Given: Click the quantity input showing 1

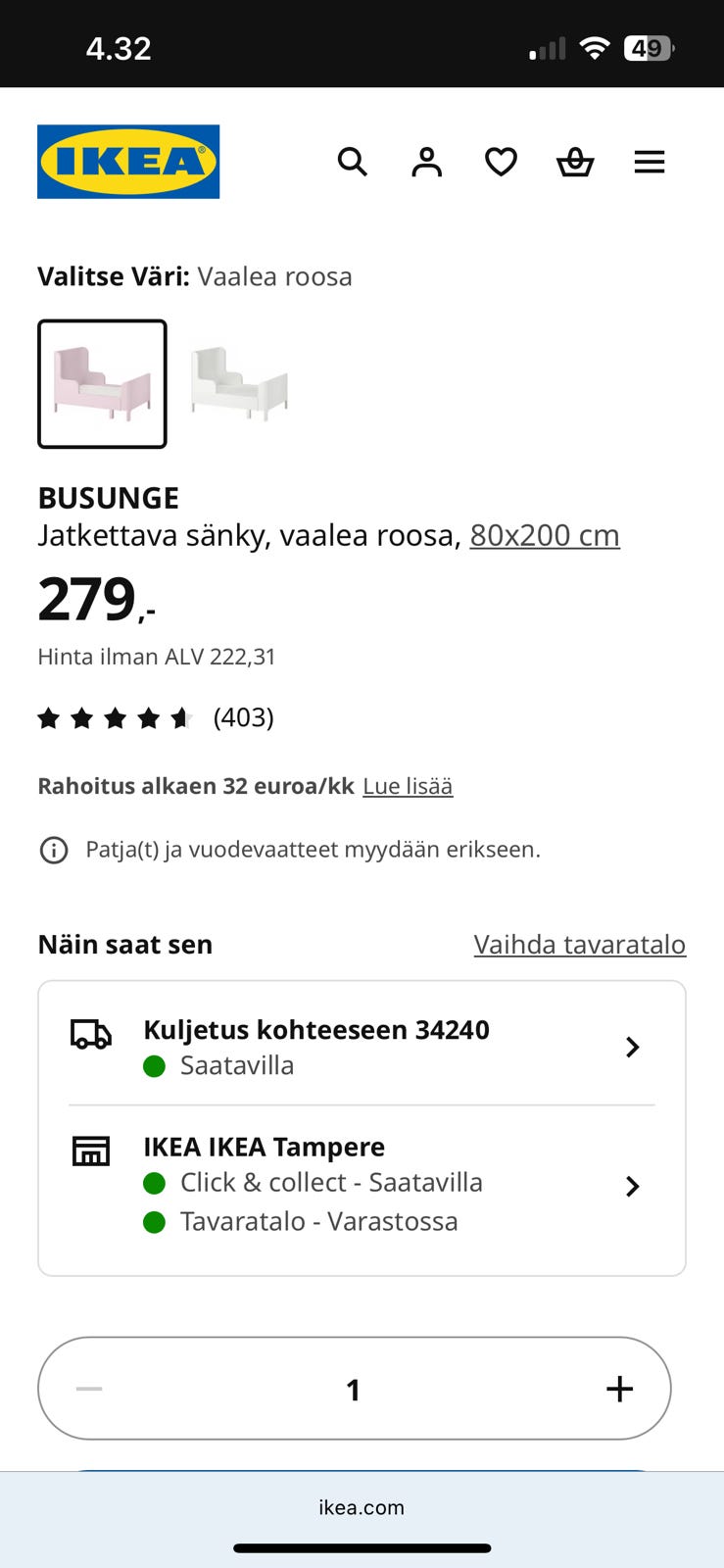Looking at the screenshot, I should coord(354,1388).
